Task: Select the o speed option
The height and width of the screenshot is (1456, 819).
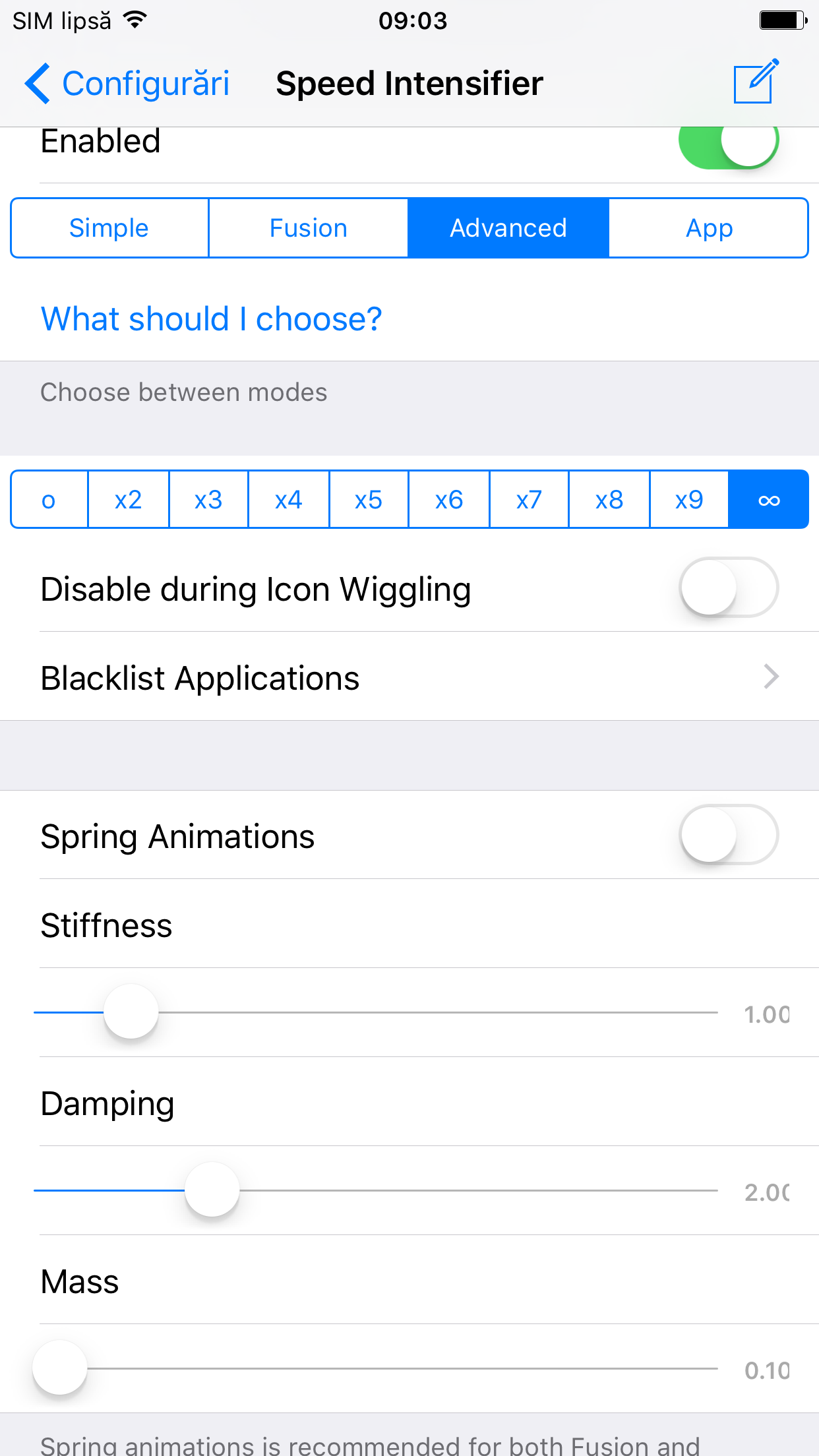Action: (49, 499)
